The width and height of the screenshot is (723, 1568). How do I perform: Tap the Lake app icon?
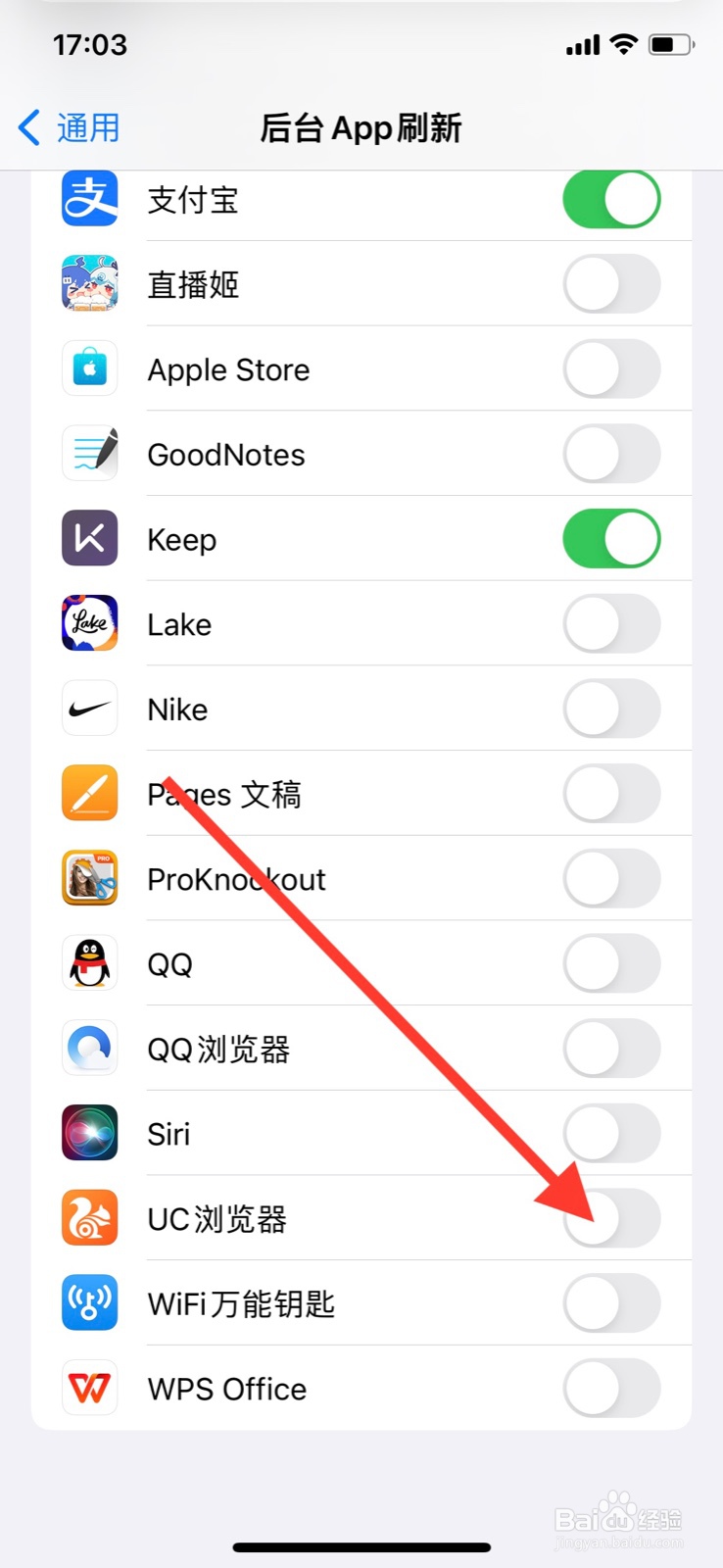click(89, 623)
